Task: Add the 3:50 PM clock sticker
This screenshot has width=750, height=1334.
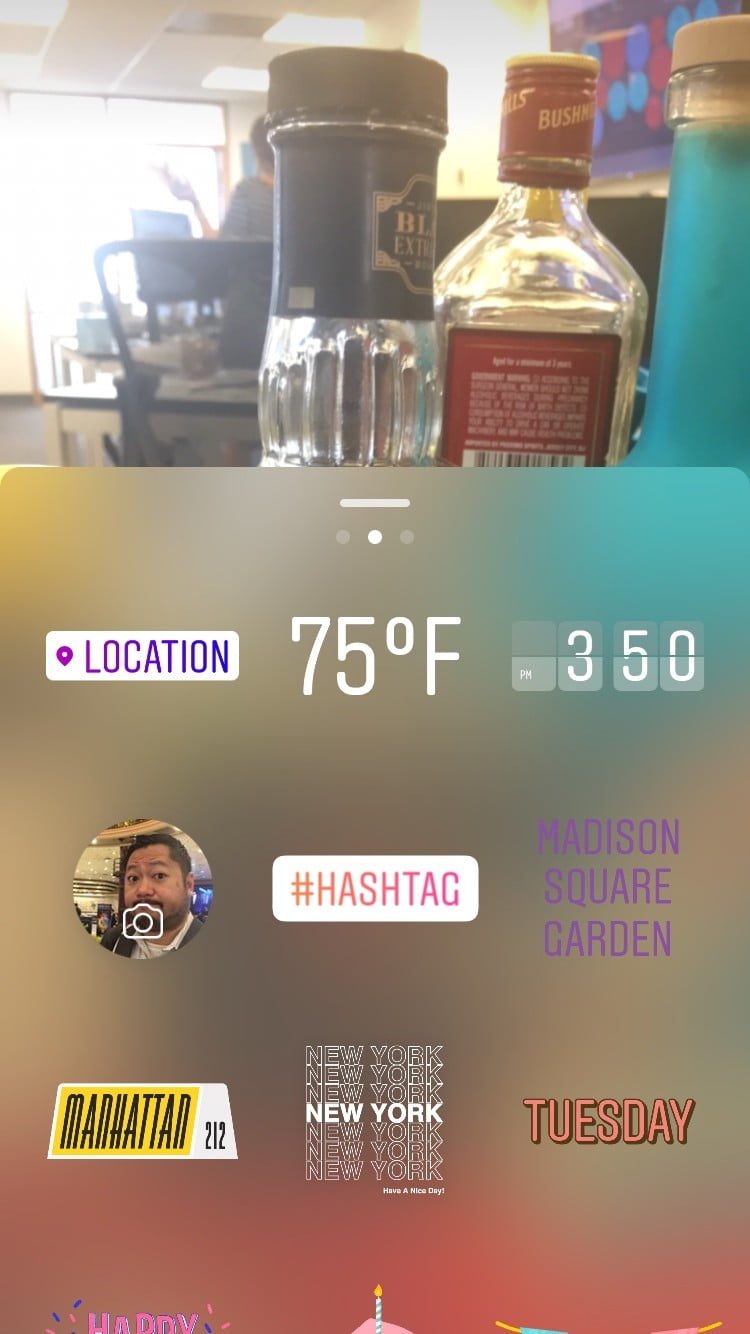Action: [x=608, y=656]
